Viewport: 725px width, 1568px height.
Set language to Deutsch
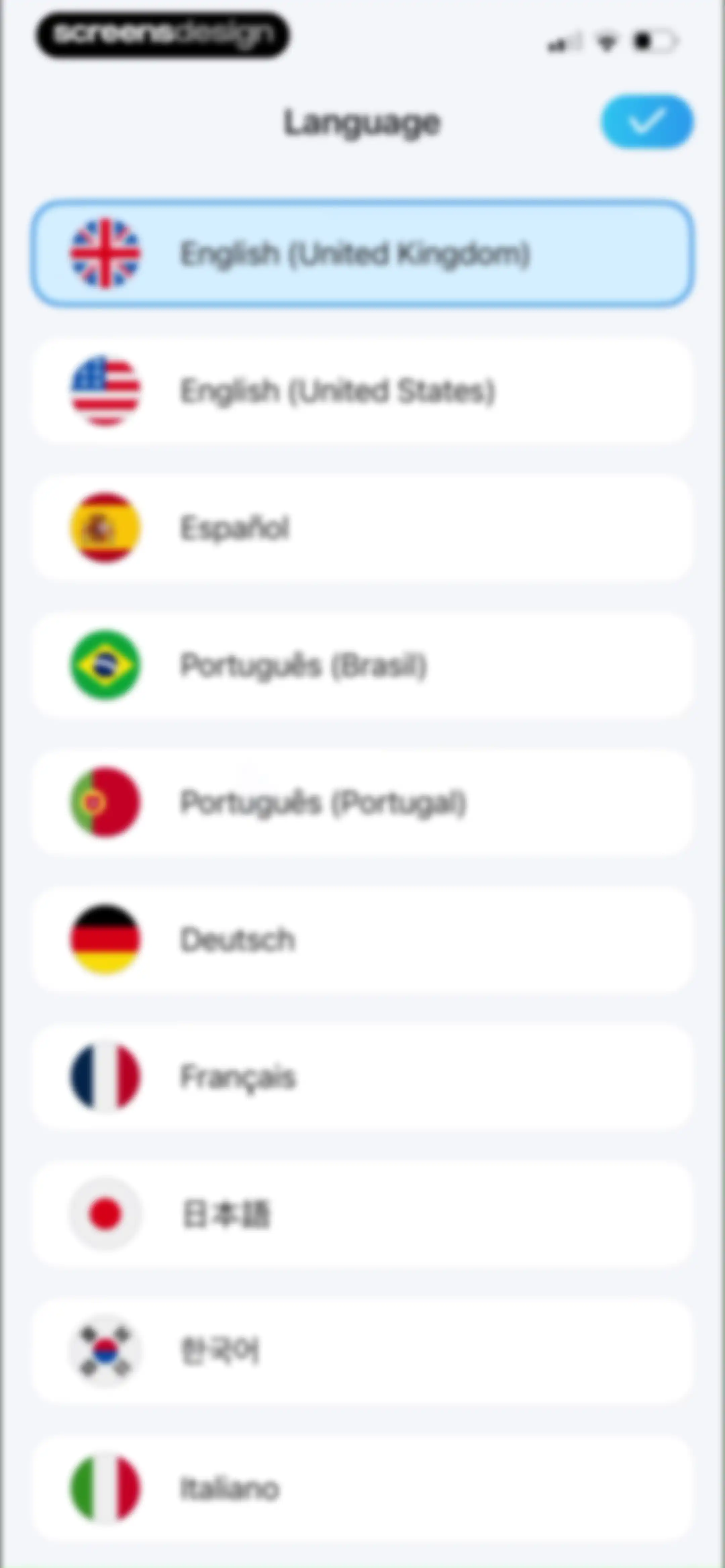click(x=362, y=939)
